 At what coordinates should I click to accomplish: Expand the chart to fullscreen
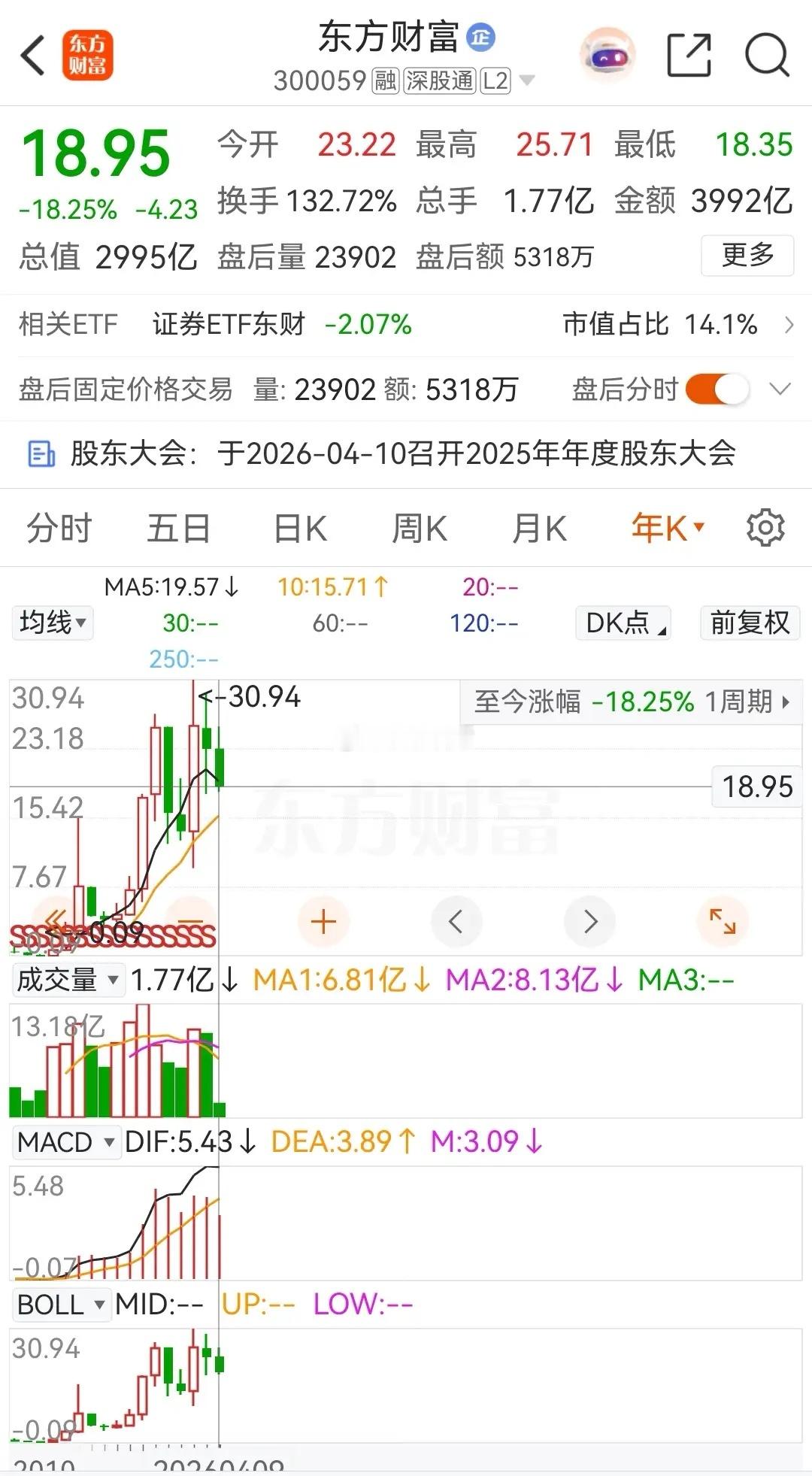[x=722, y=921]
